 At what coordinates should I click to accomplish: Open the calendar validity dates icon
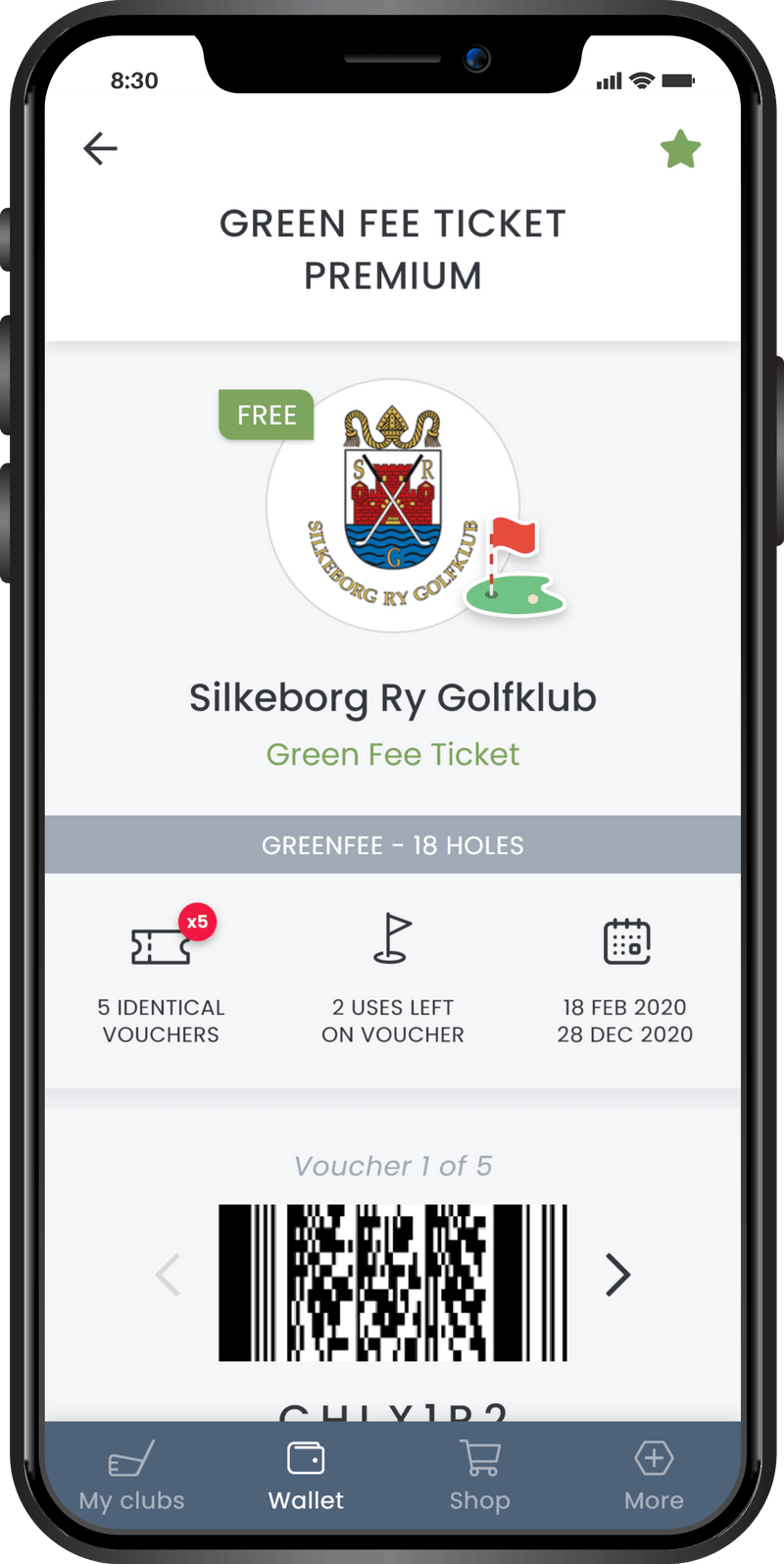tap(624, 938)
